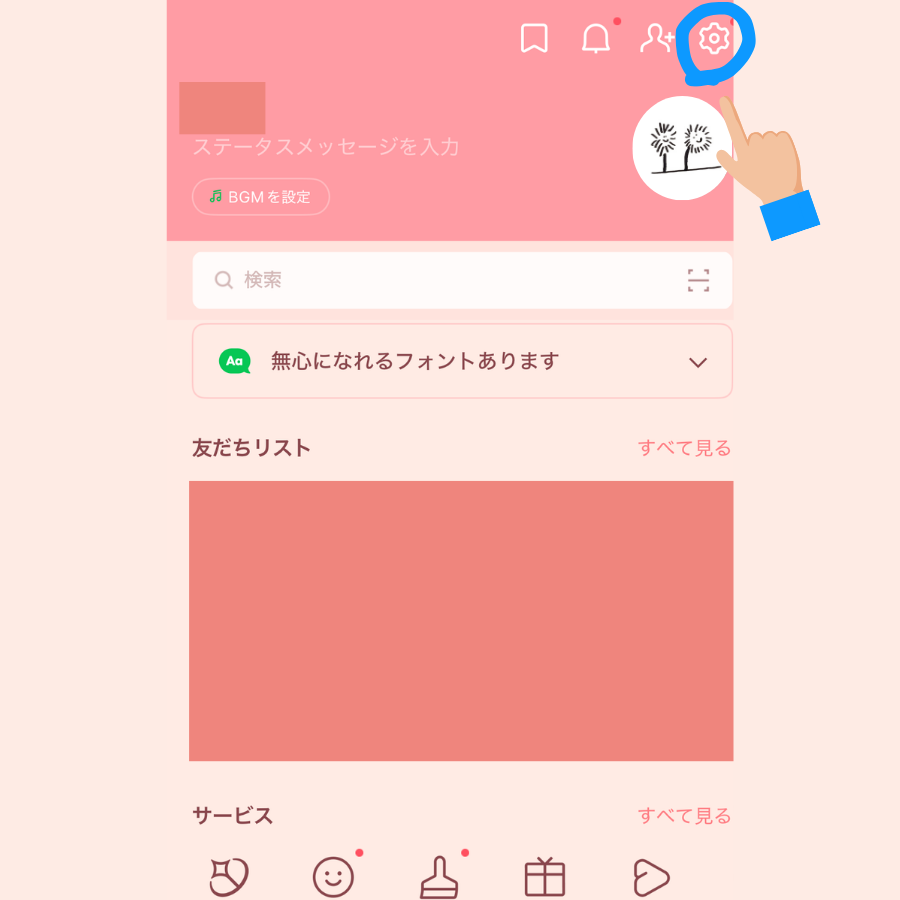Open the brush theme service icon

pos(439,877)
